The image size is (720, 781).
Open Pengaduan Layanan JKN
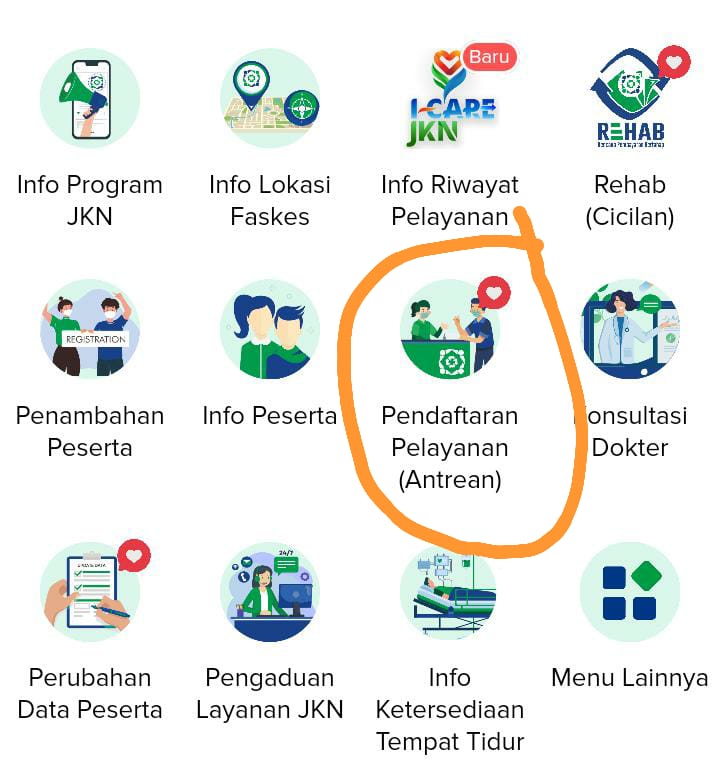click(x=270, y=592)
